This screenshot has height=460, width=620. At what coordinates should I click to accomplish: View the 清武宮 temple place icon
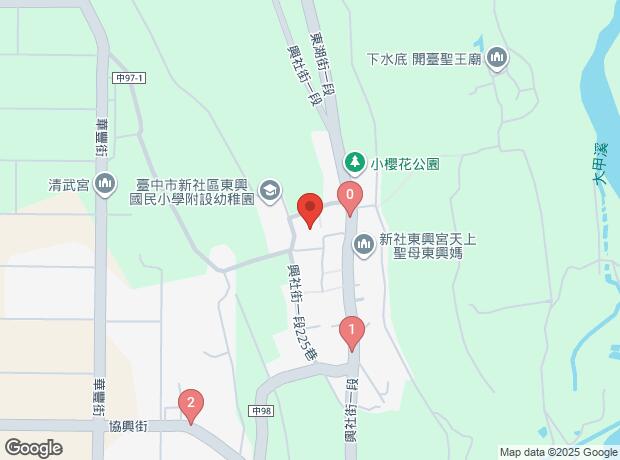(x=107, y=186)
